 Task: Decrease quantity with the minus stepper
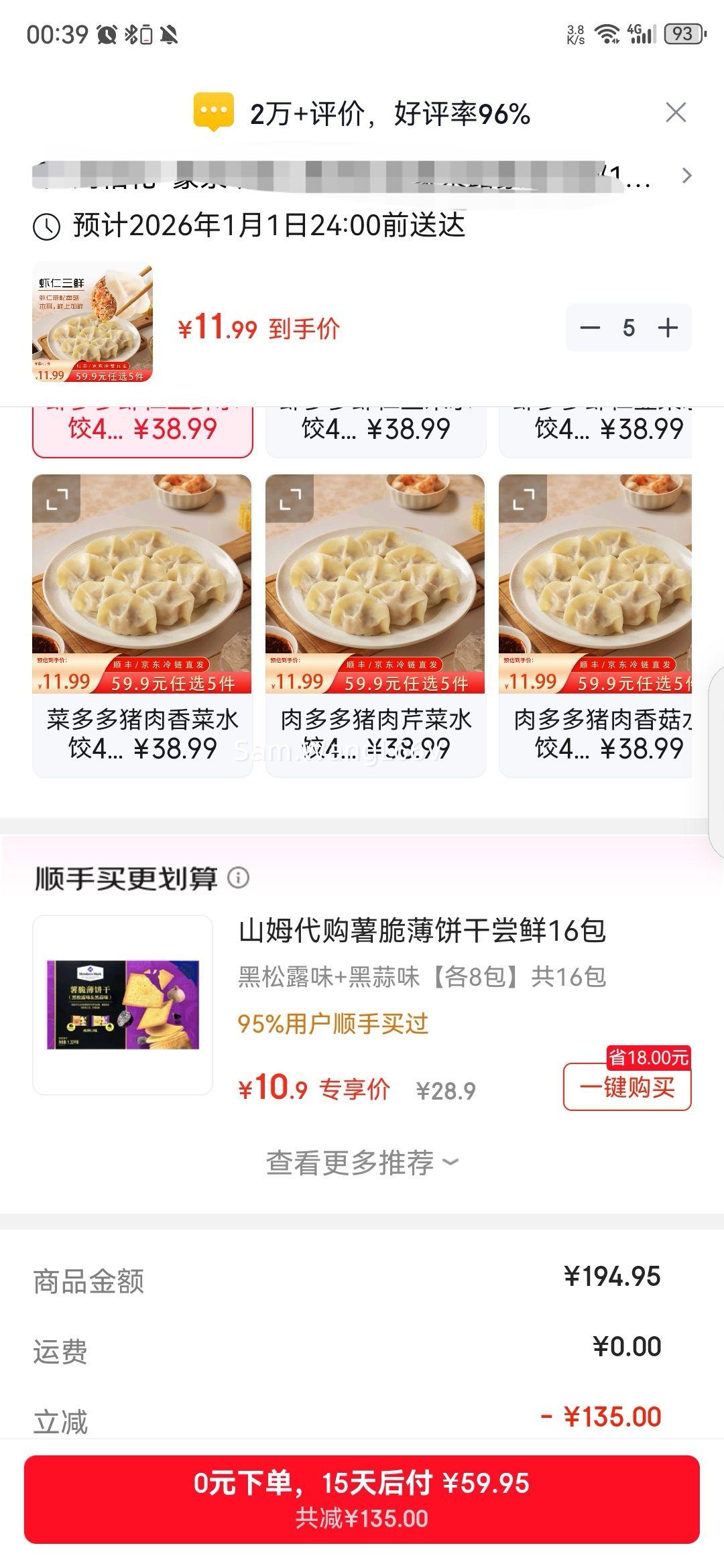coord(589,328)
